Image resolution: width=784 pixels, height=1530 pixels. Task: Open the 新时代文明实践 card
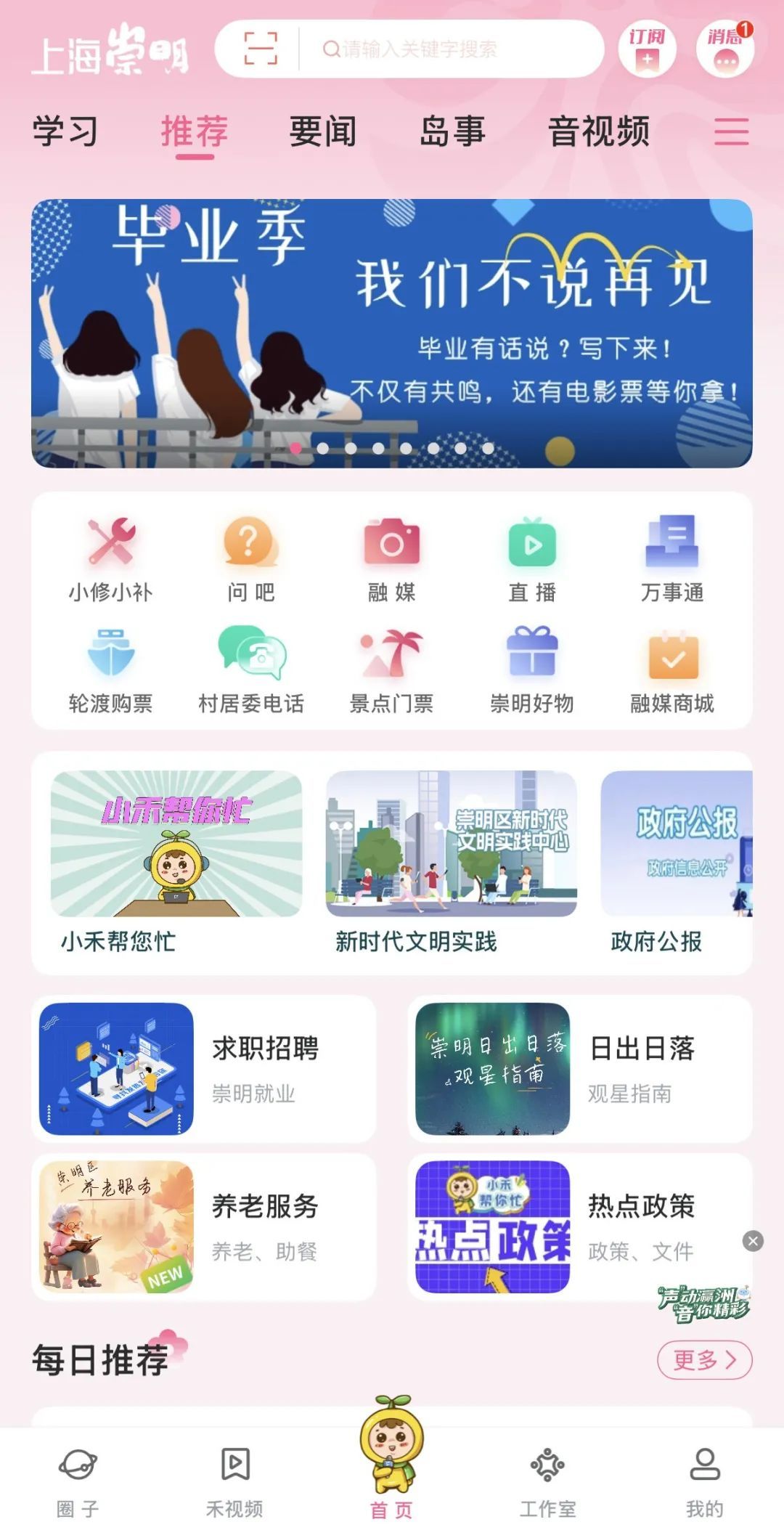452,863
